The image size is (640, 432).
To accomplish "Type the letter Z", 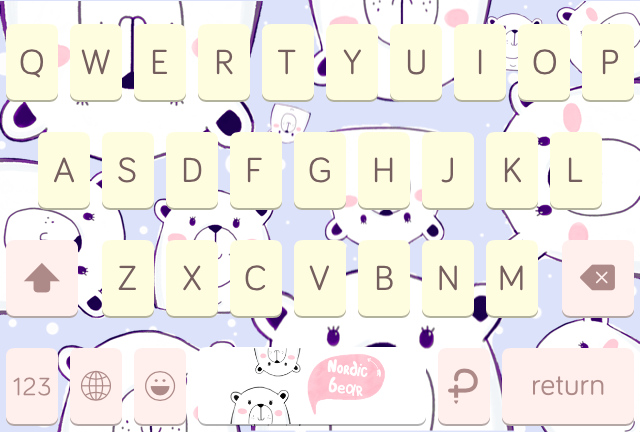I will [x=128, y=278].
